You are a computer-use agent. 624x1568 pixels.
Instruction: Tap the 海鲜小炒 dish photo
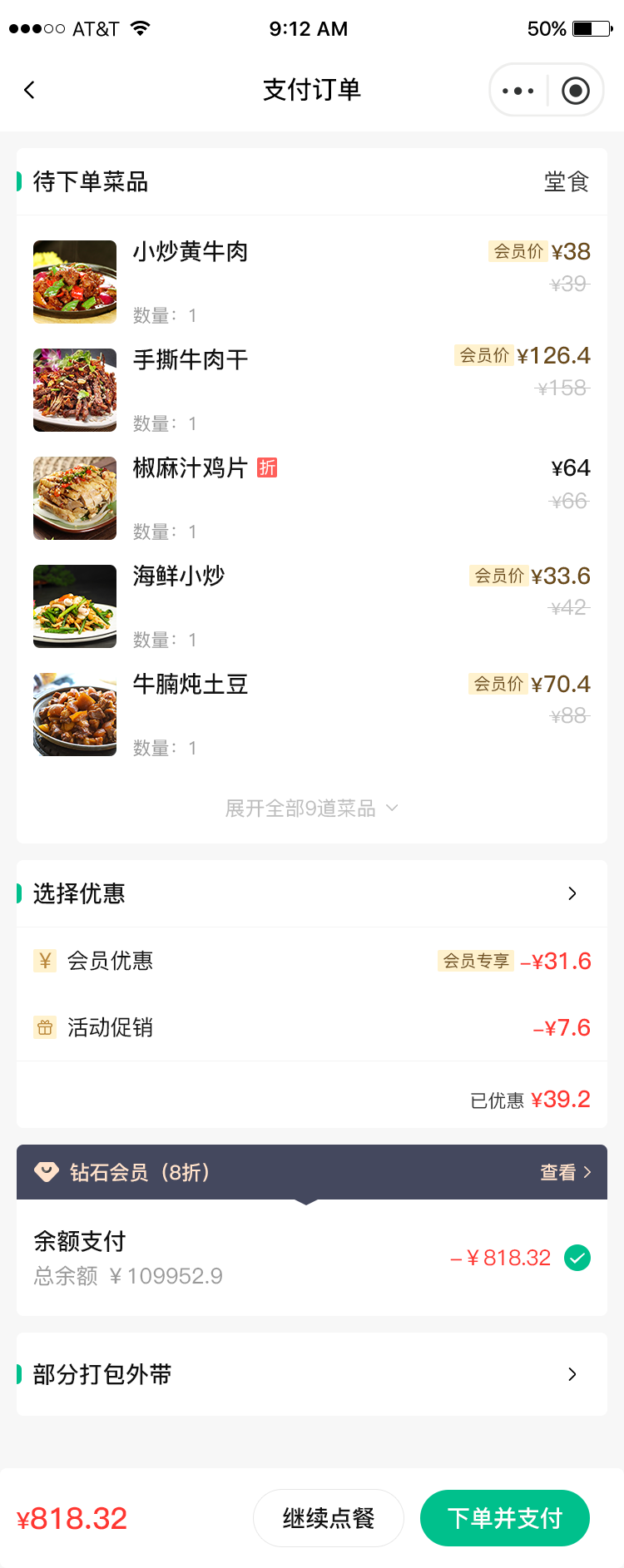[x=74, y=606]
